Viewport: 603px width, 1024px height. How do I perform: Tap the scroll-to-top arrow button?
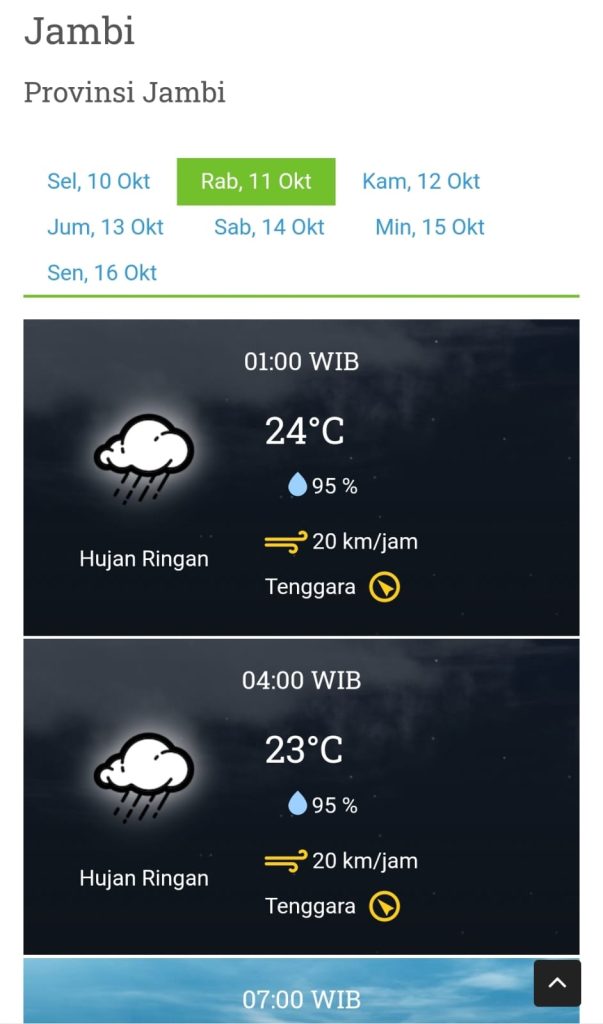point(557,983)
